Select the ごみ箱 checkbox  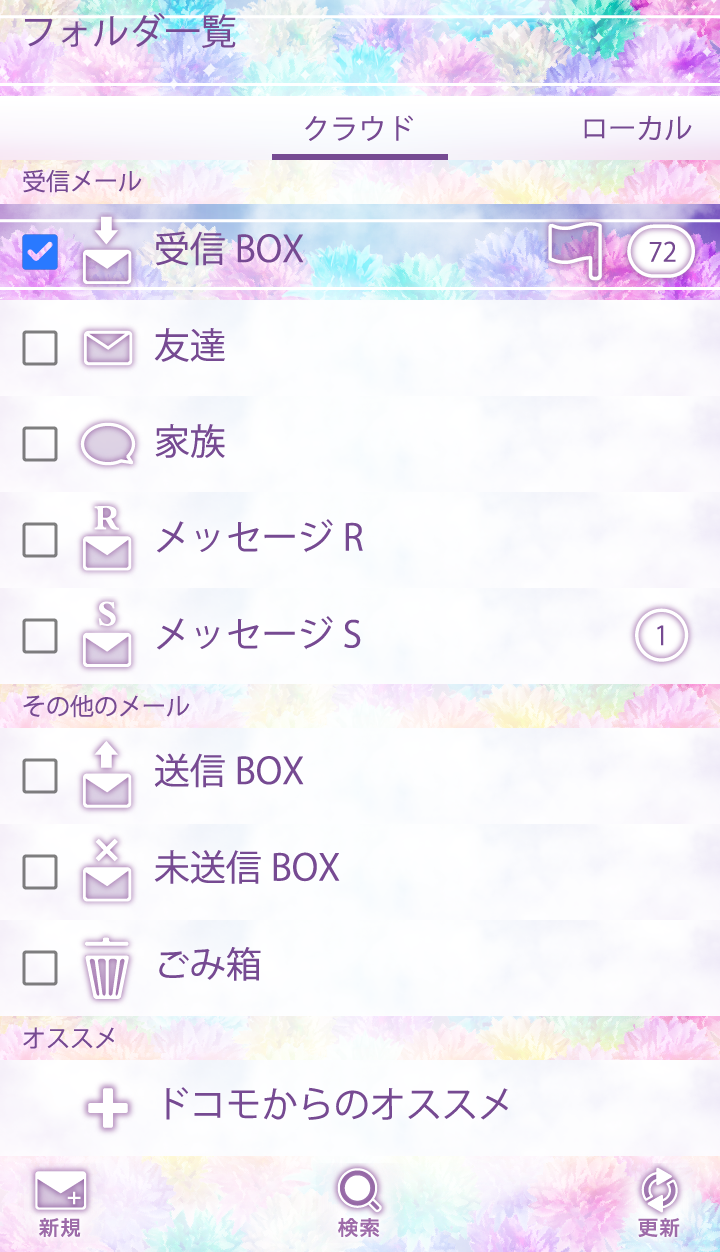pyautogui.click(x=40, y=967)
